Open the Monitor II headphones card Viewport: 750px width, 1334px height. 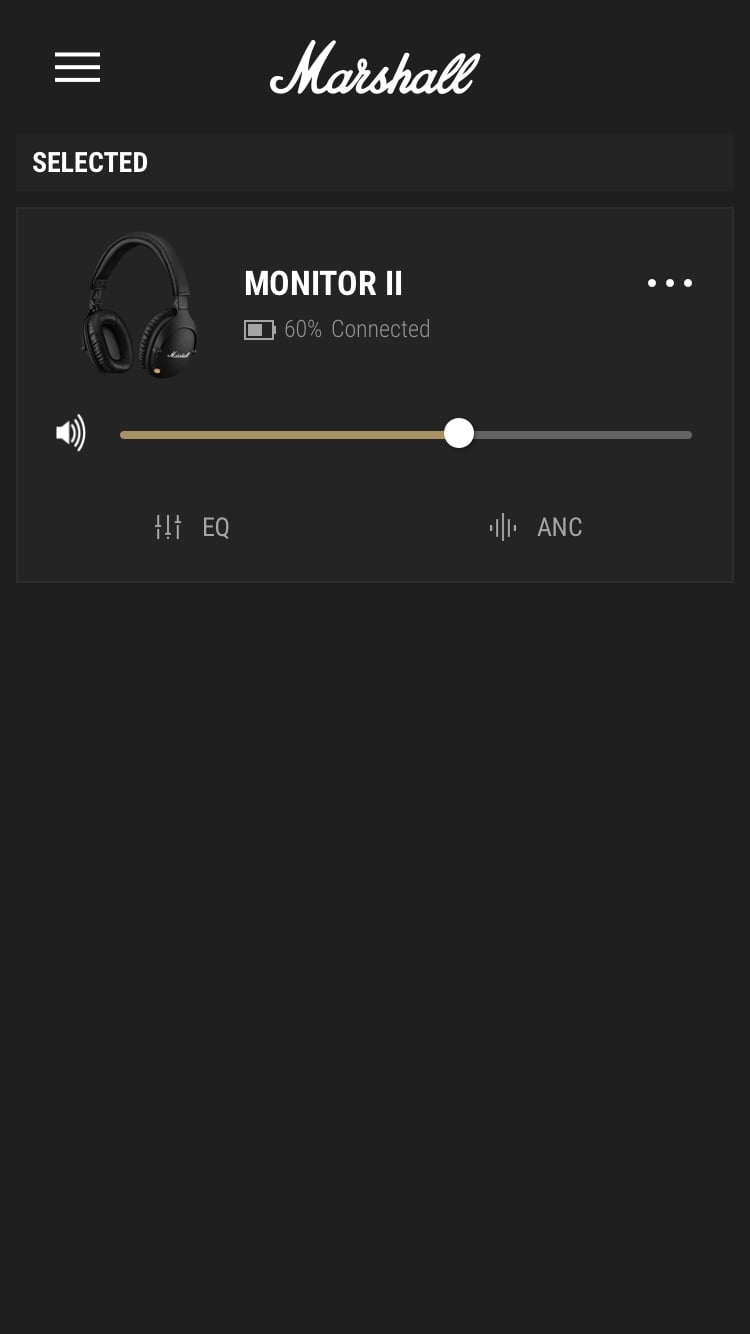(375, 395)
